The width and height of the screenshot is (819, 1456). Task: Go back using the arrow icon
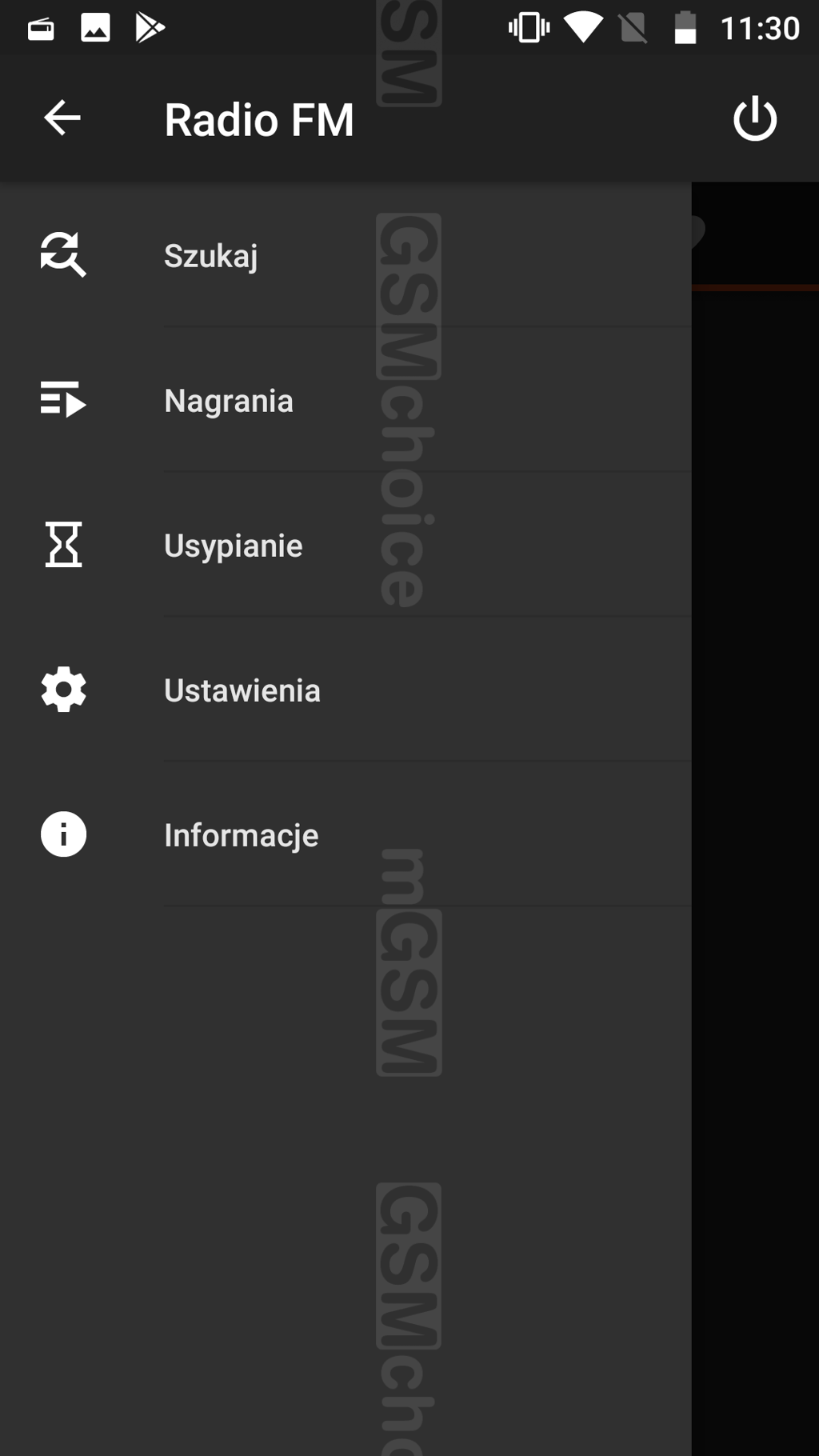point(62,119)
